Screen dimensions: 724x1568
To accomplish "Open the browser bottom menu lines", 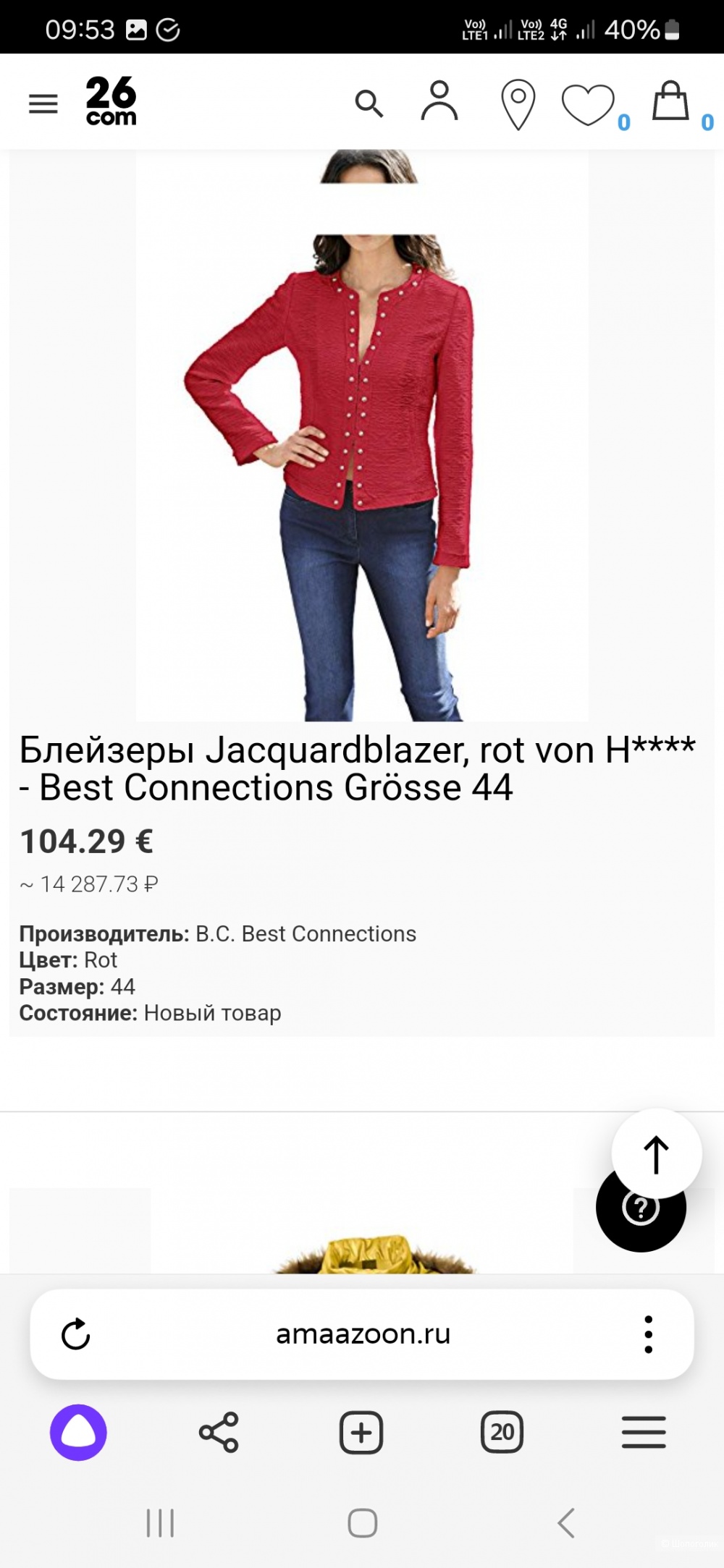I will (x=644, y=1432).
